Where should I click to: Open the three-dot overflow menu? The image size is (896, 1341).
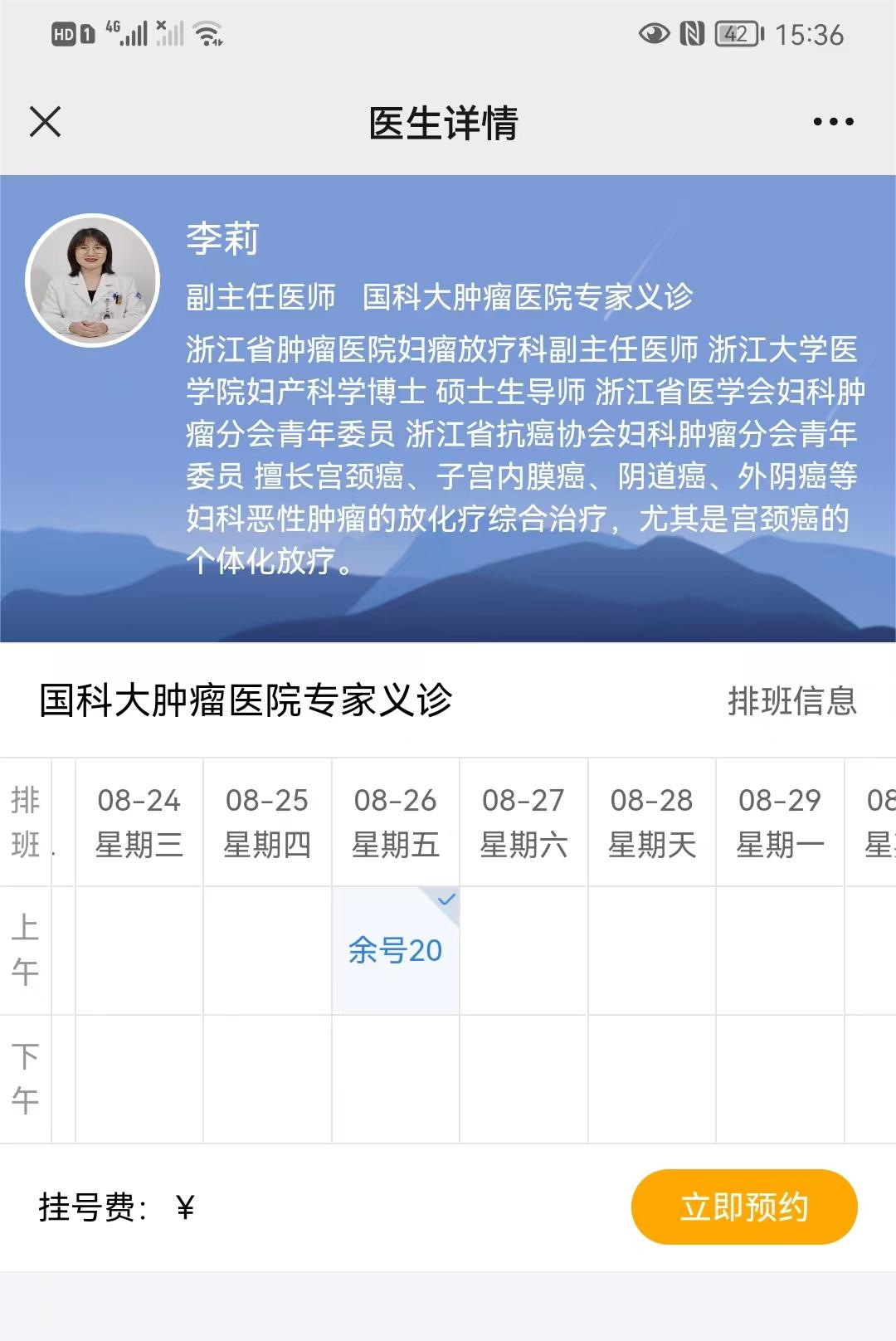[x=833, y=122]
